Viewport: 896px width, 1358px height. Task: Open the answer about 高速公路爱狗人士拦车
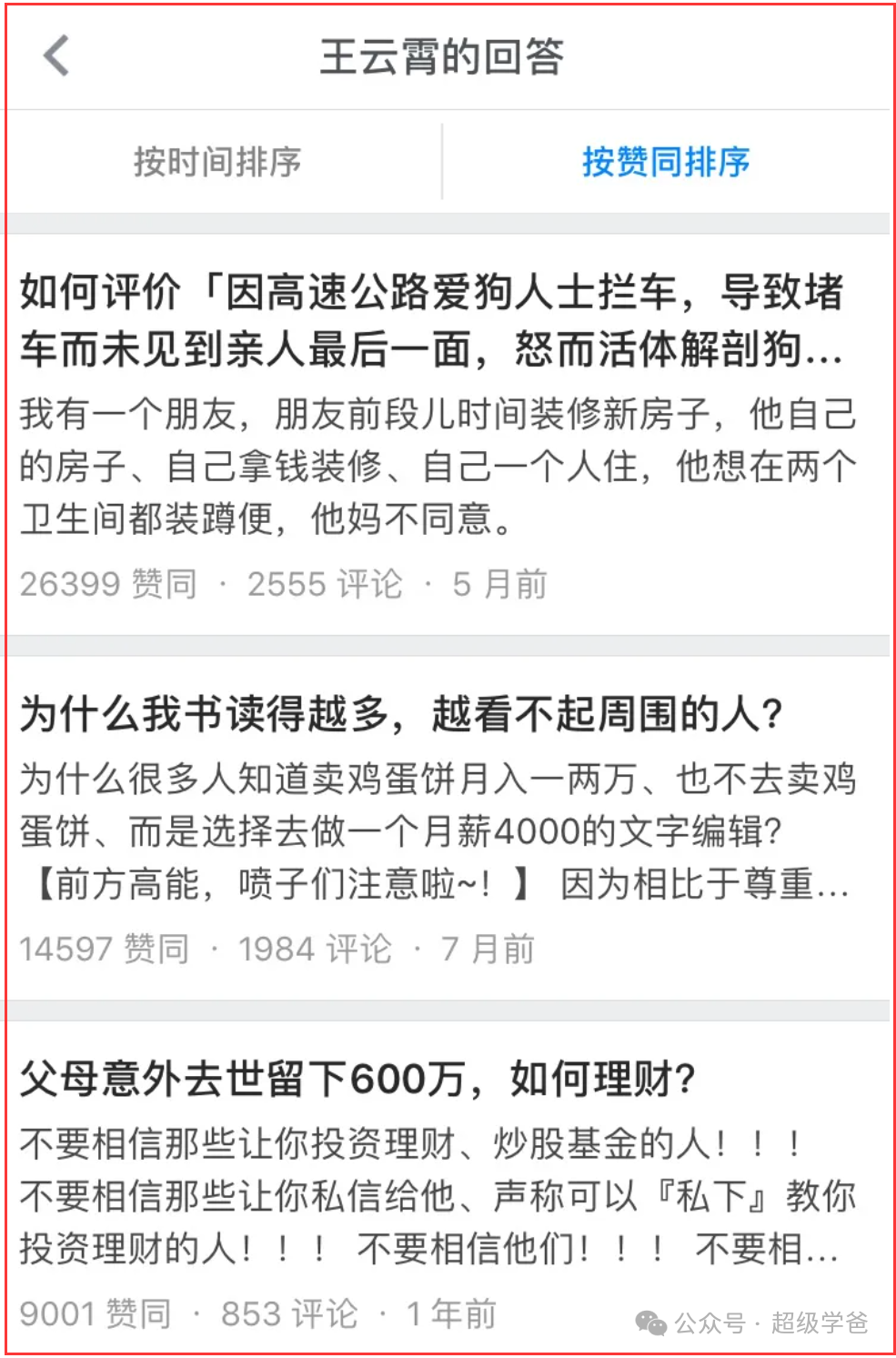pyautogui.click(x=432, y=320)
